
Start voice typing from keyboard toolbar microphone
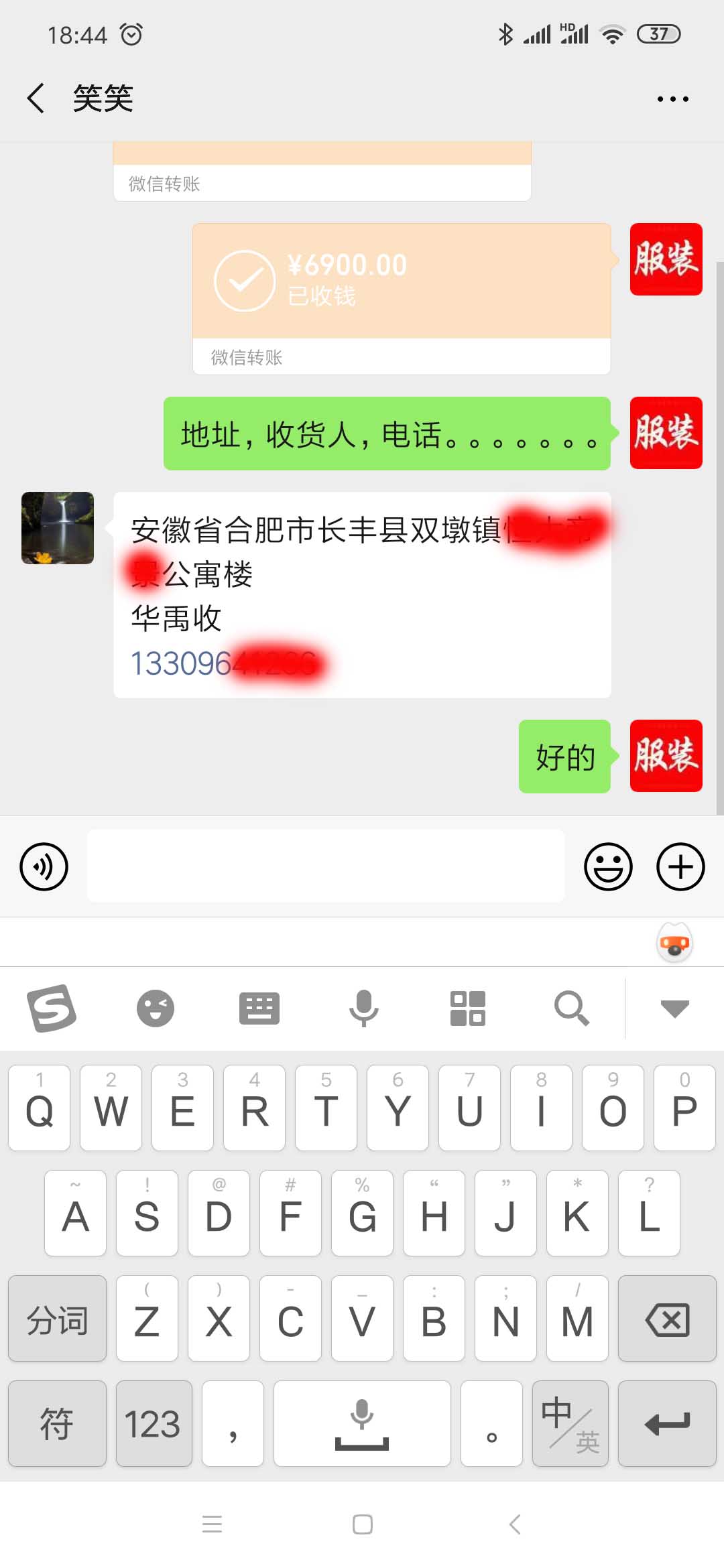pos(363,1008)
